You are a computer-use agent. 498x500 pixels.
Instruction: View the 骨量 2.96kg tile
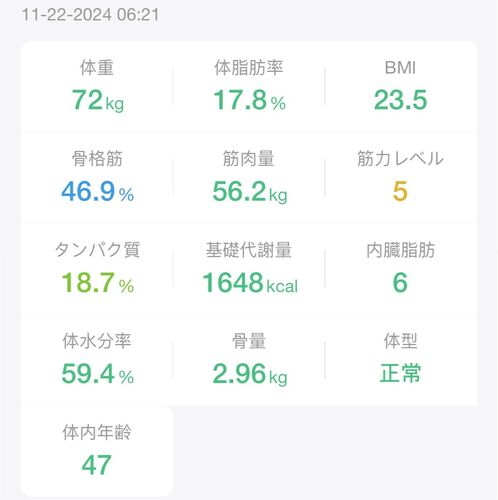point(249,360)
